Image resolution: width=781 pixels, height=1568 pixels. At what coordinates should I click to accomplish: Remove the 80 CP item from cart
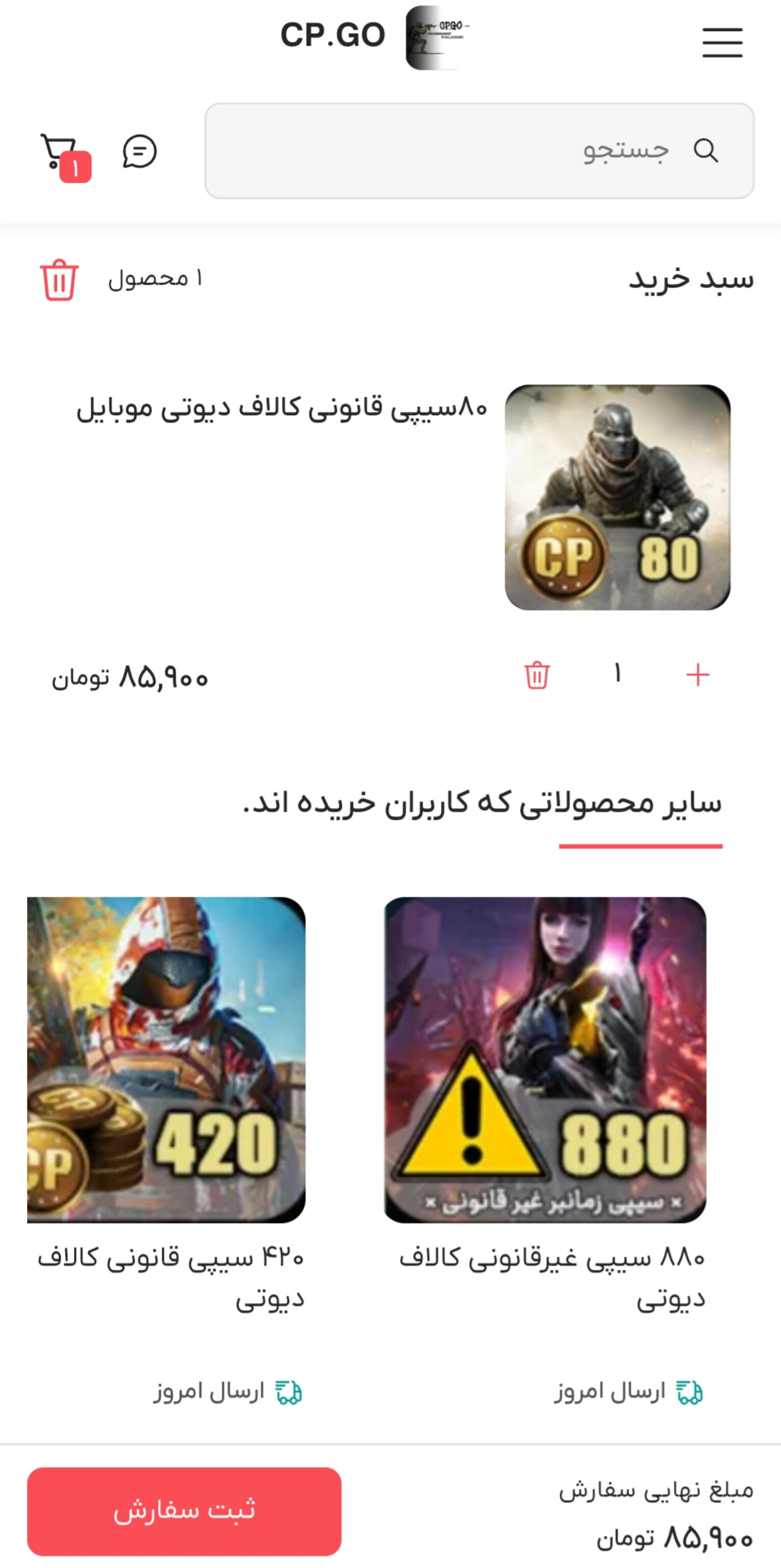(x=537, y=675)
